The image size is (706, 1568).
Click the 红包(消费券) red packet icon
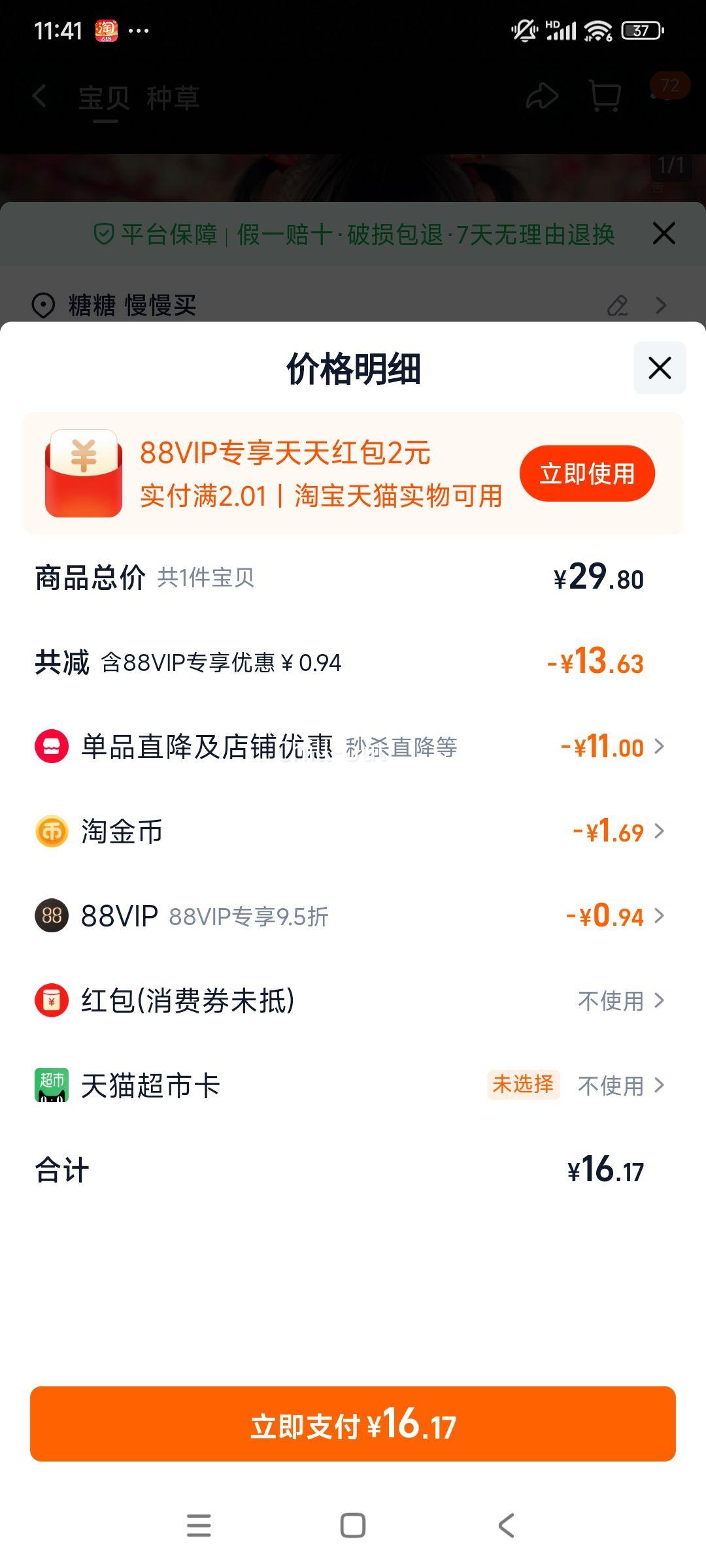(50, 1000)
